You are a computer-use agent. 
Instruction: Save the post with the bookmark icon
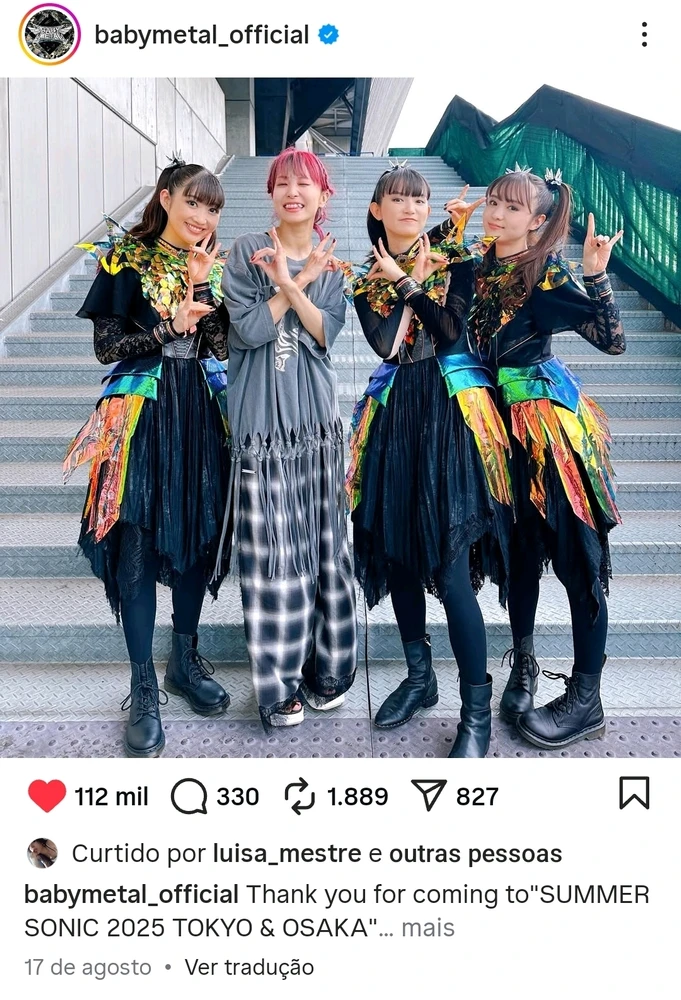(634, 794)
